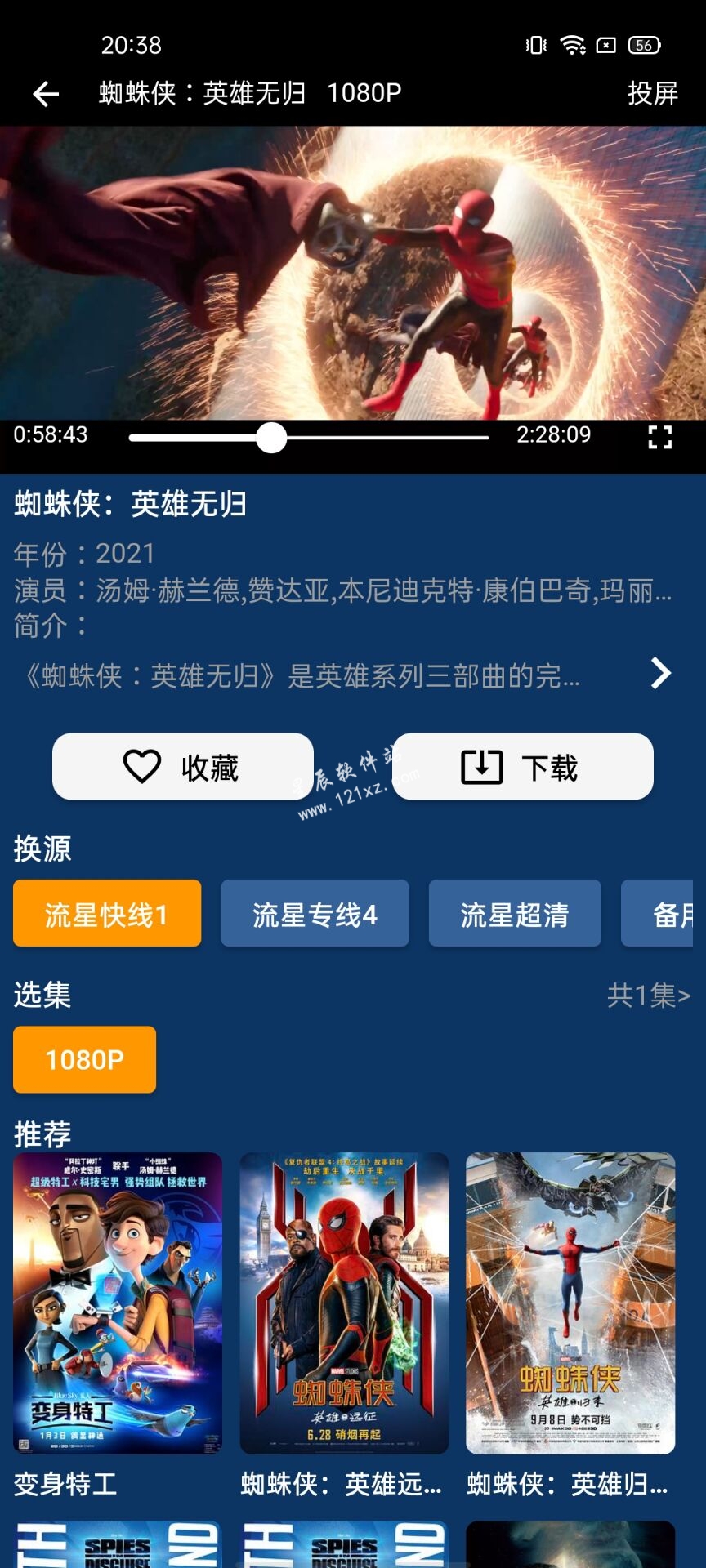Switch source to 流星超清
Image resolution: width=706 pixels, height=1568 pixels.
(x=515, y=914)
